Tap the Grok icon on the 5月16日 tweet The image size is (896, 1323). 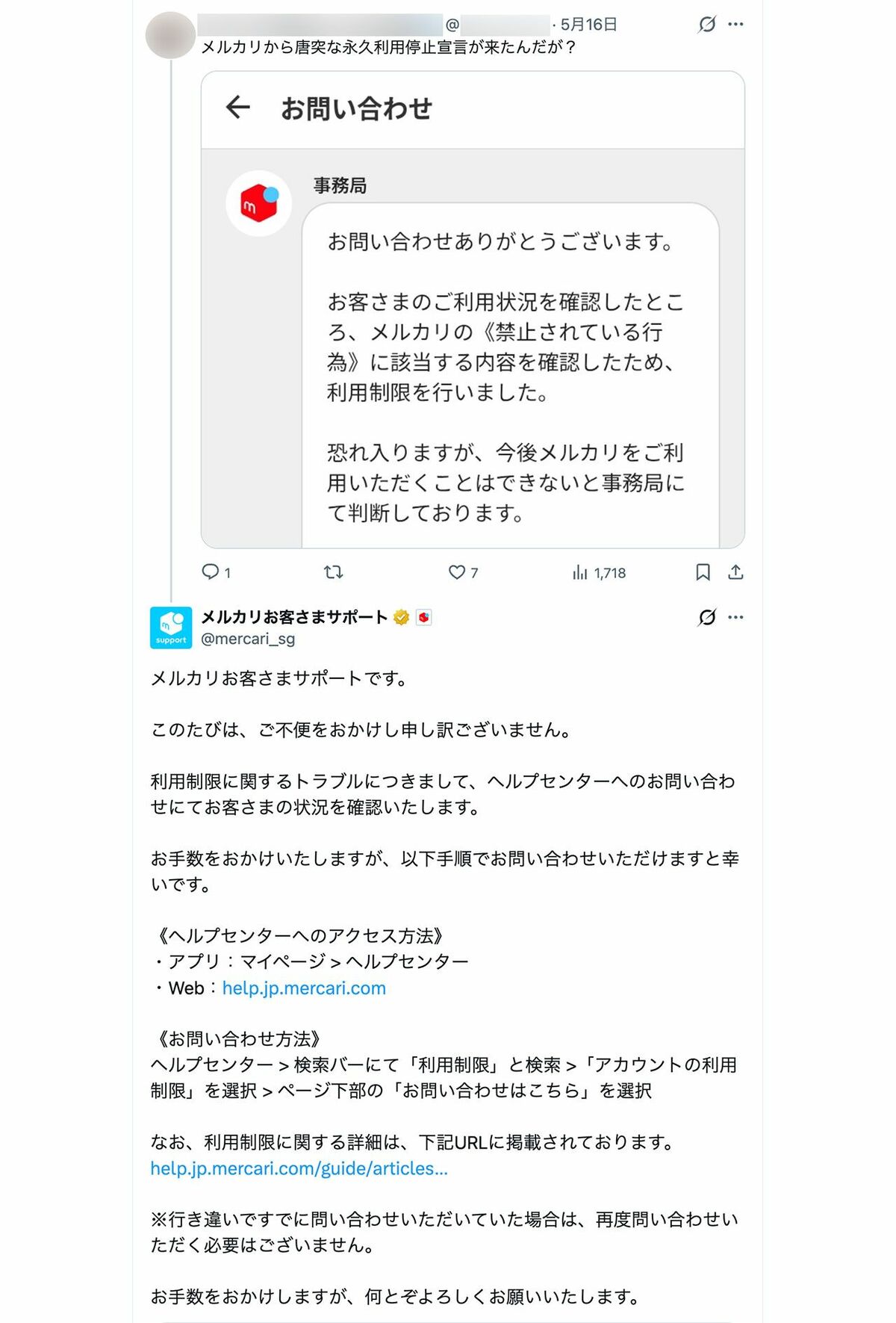[706, 24]
